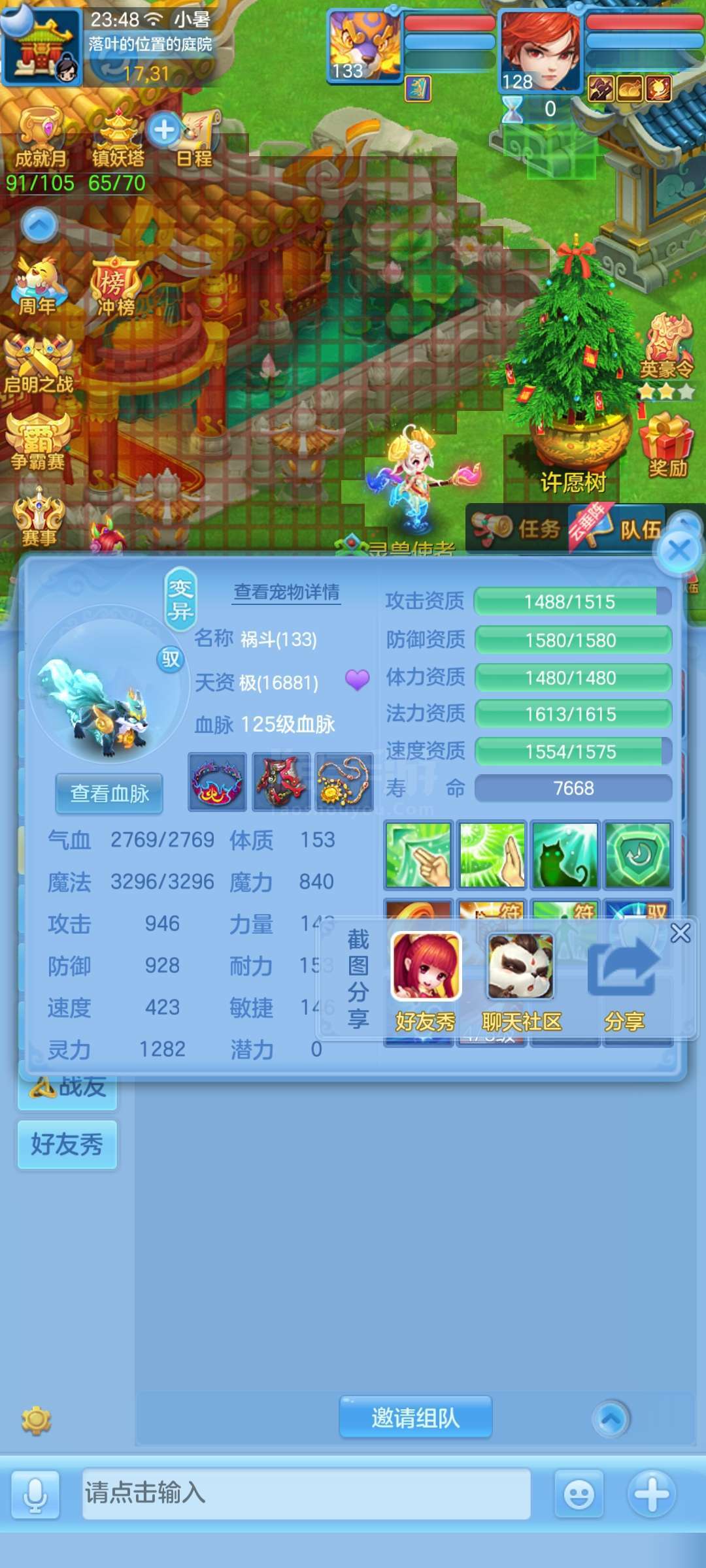Screen dimensions: 706x1568
Task: Open the emoji picker
Action: pyautogui.click(x=579, y=1494)
